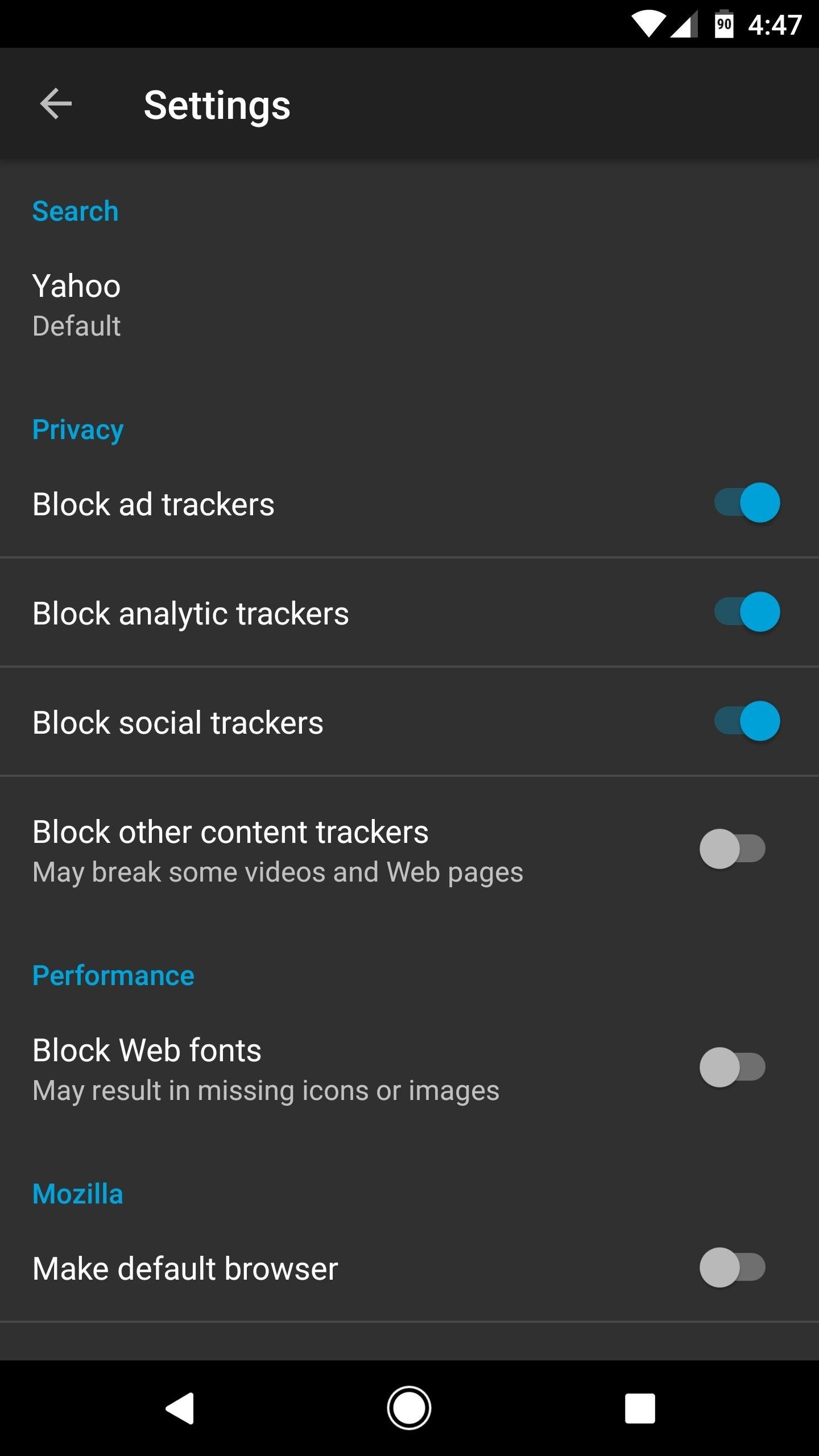This screenshot has height=1456, width=819.
Task: Tap the system home button
Action: point(409,1408)
